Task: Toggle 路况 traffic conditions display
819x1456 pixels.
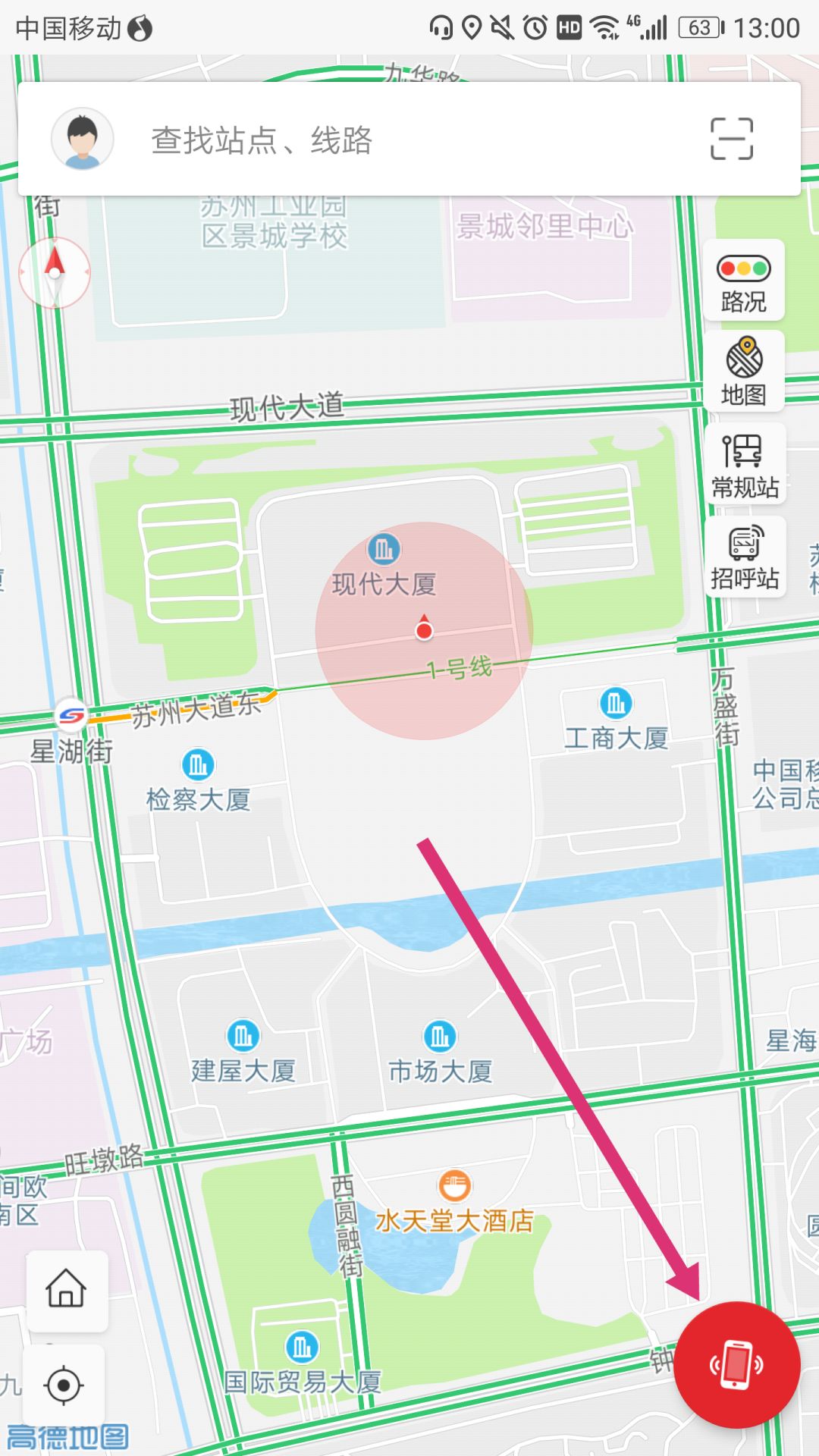Action: [x=744, y=281]
